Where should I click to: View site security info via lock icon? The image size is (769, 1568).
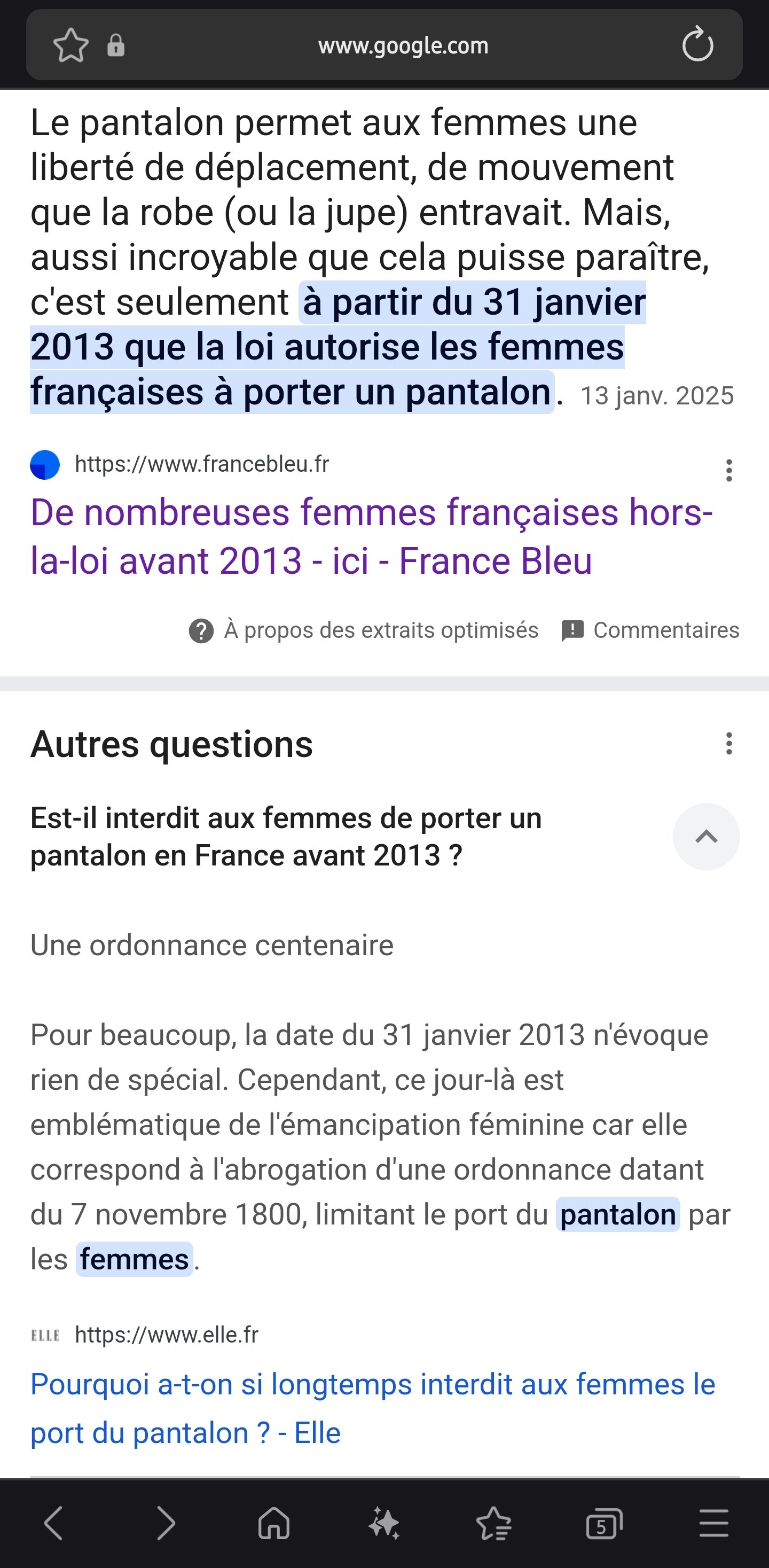point(115,45)
